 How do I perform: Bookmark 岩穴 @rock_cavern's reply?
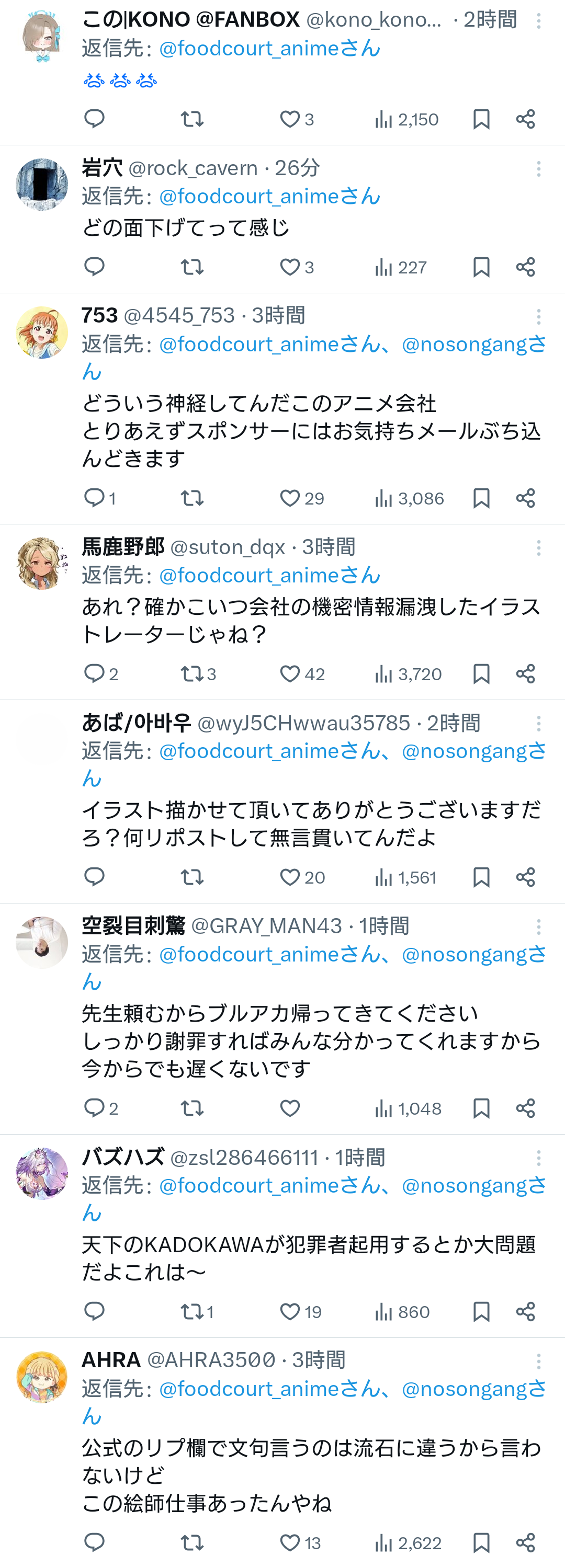pos(481,267)
